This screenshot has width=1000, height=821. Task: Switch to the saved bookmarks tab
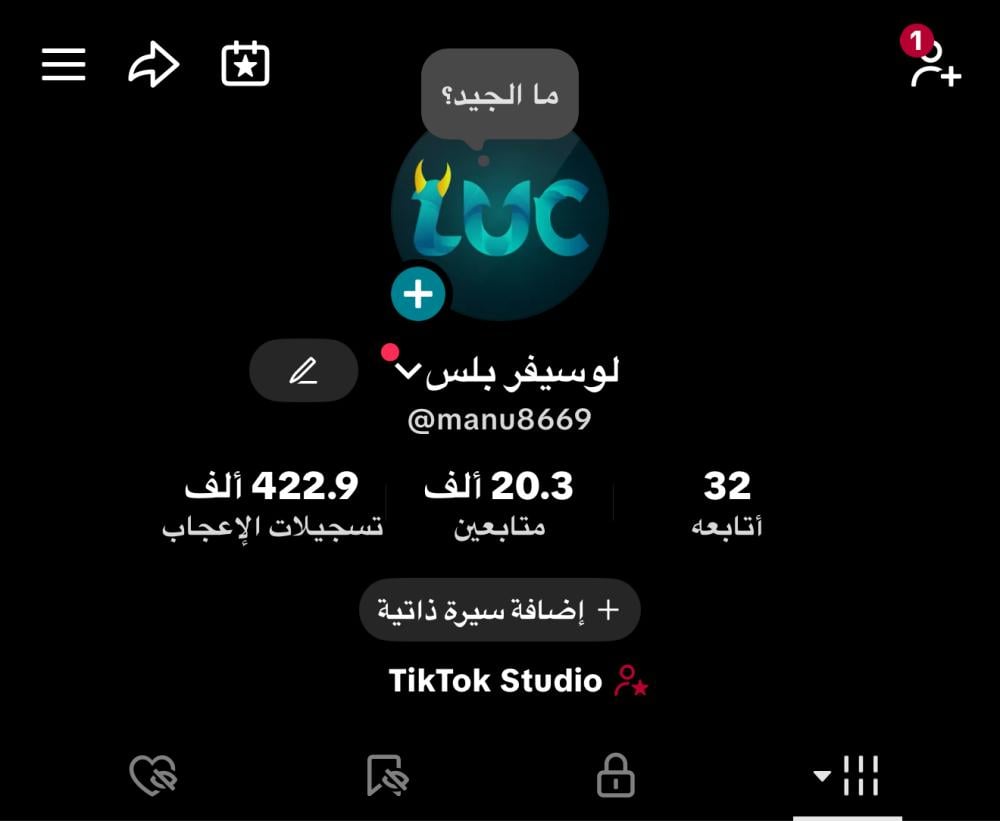tap(384, 775)
